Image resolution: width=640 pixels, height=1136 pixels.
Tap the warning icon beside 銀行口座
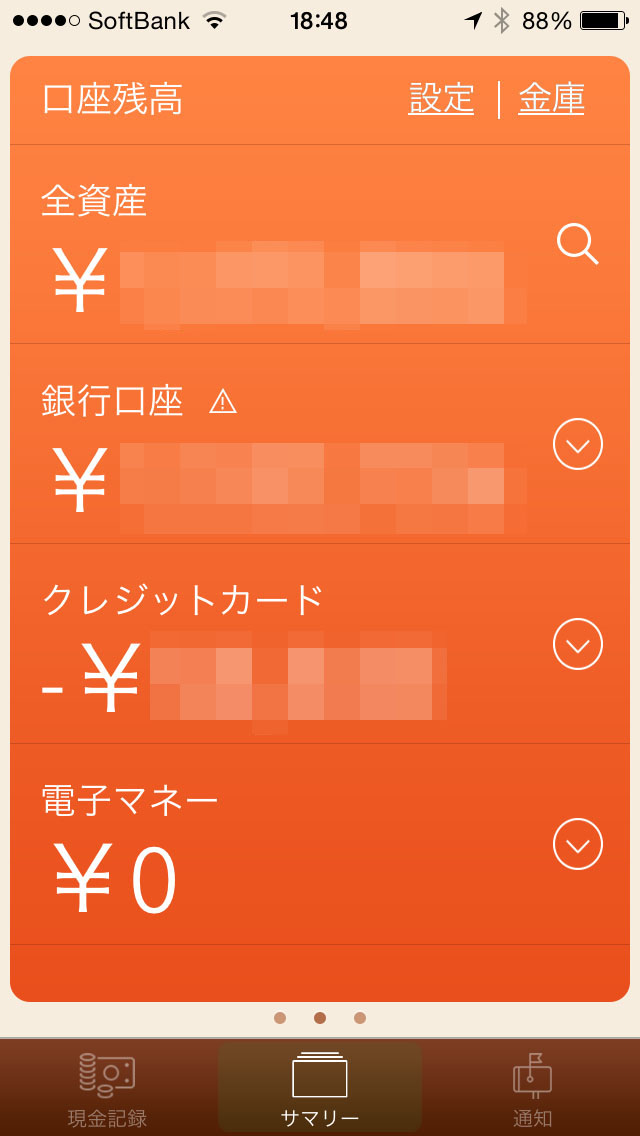click(223, 402)
